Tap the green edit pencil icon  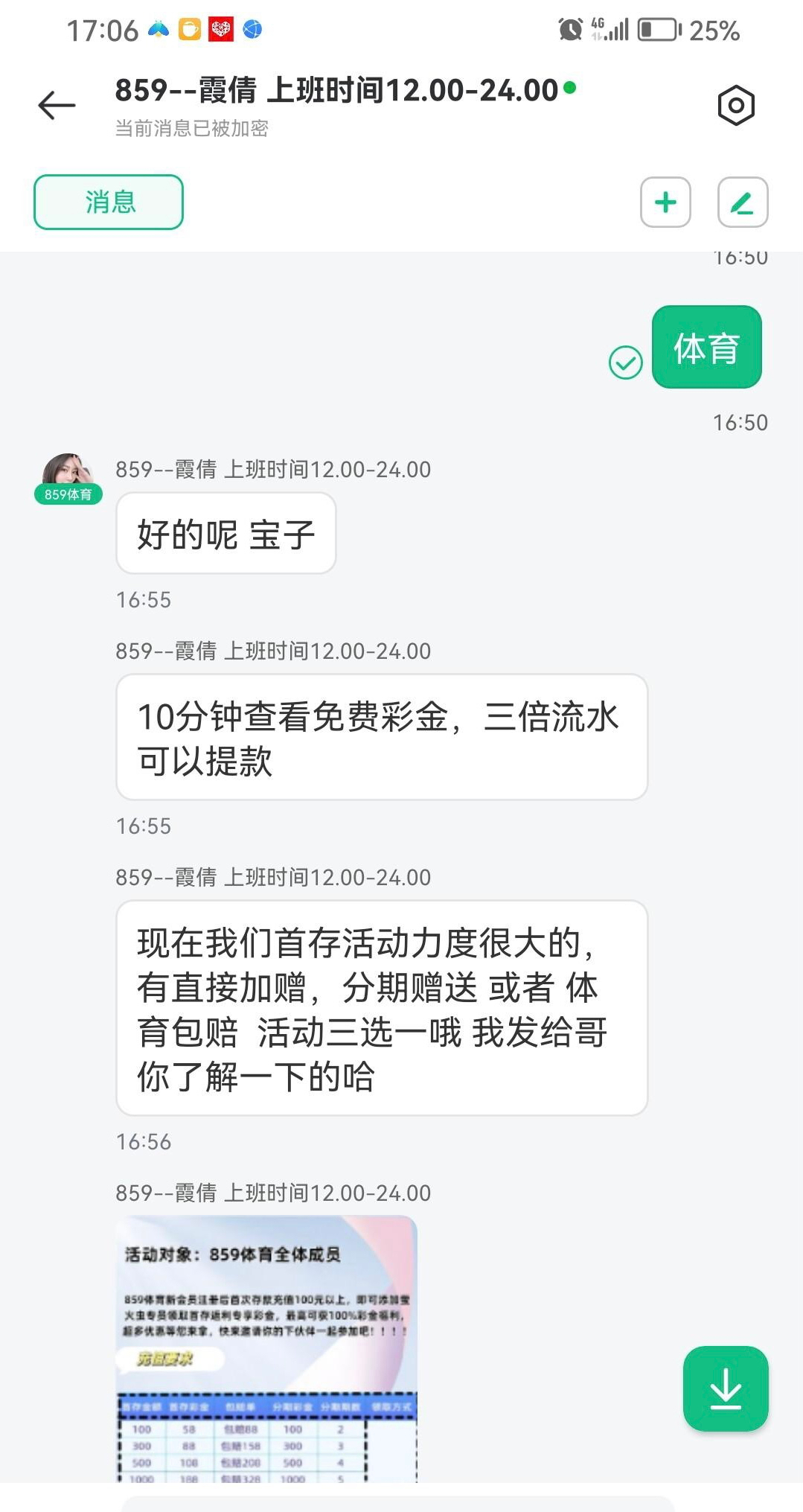pyautogui.click(x=742, y=202)
